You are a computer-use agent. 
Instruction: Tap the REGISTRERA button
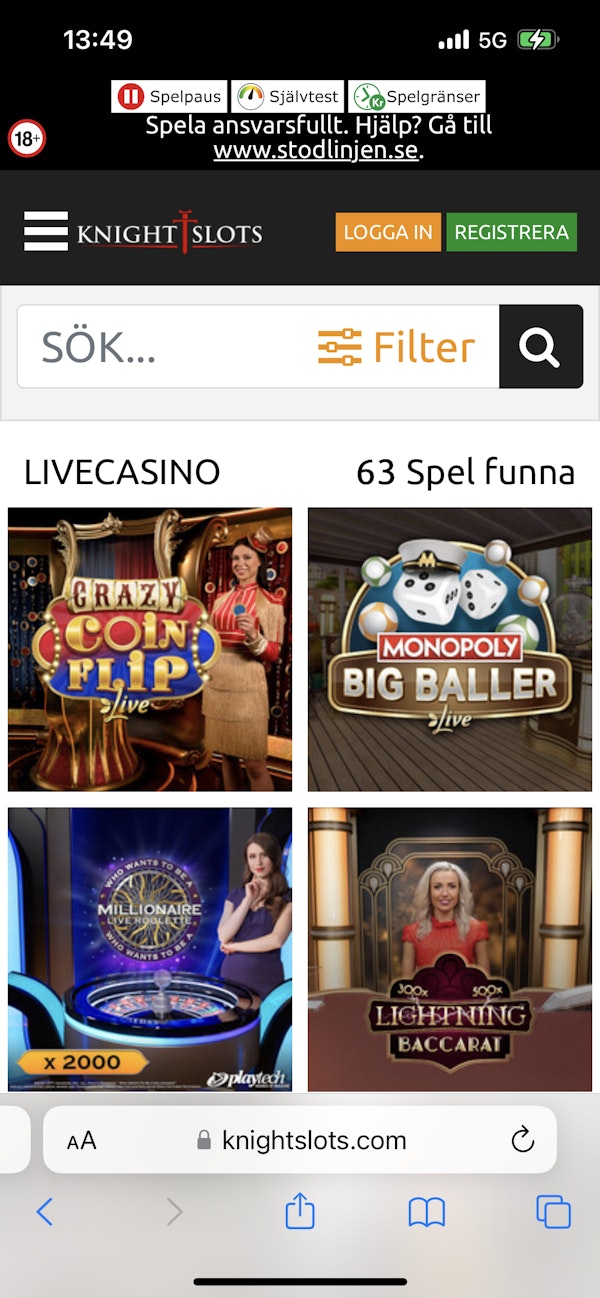click(511, 232)
